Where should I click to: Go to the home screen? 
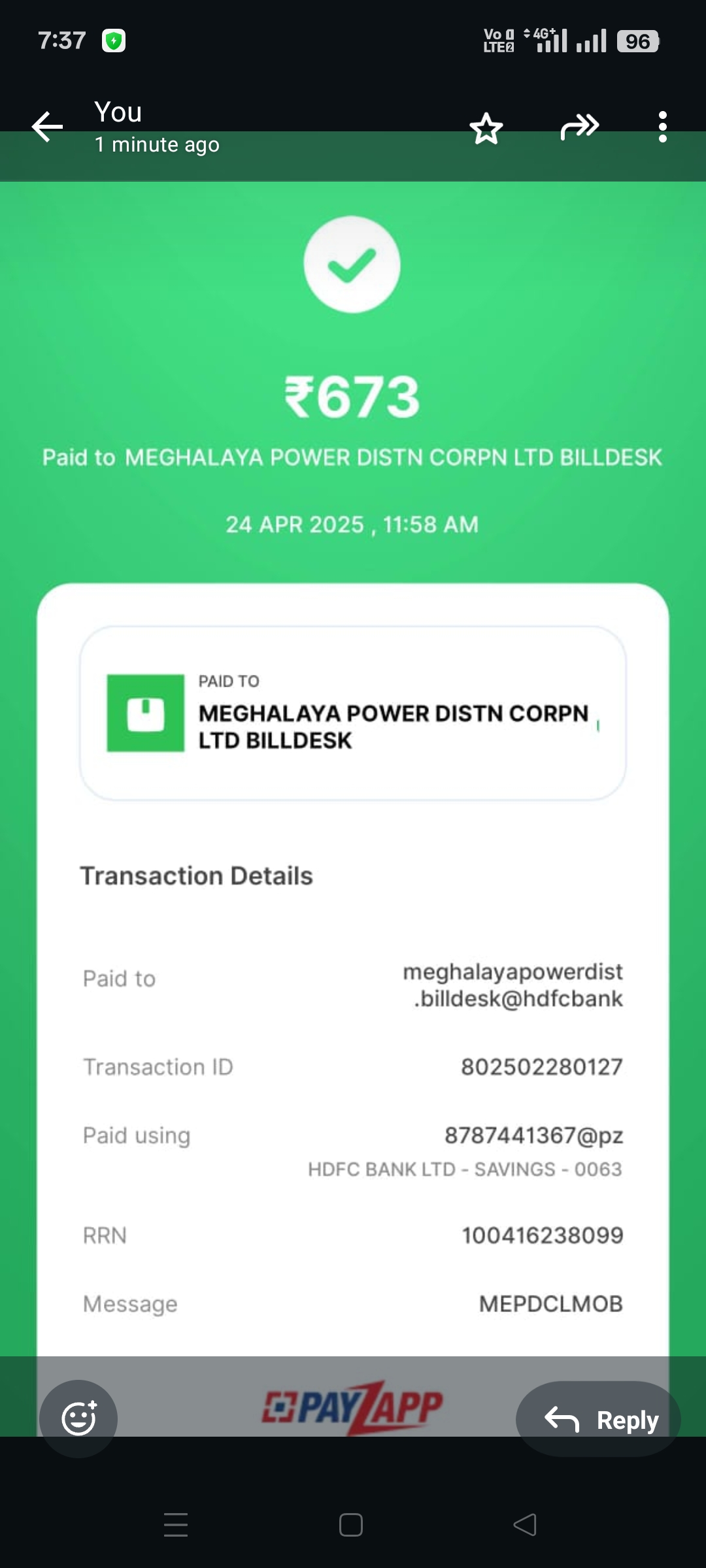351,1525
